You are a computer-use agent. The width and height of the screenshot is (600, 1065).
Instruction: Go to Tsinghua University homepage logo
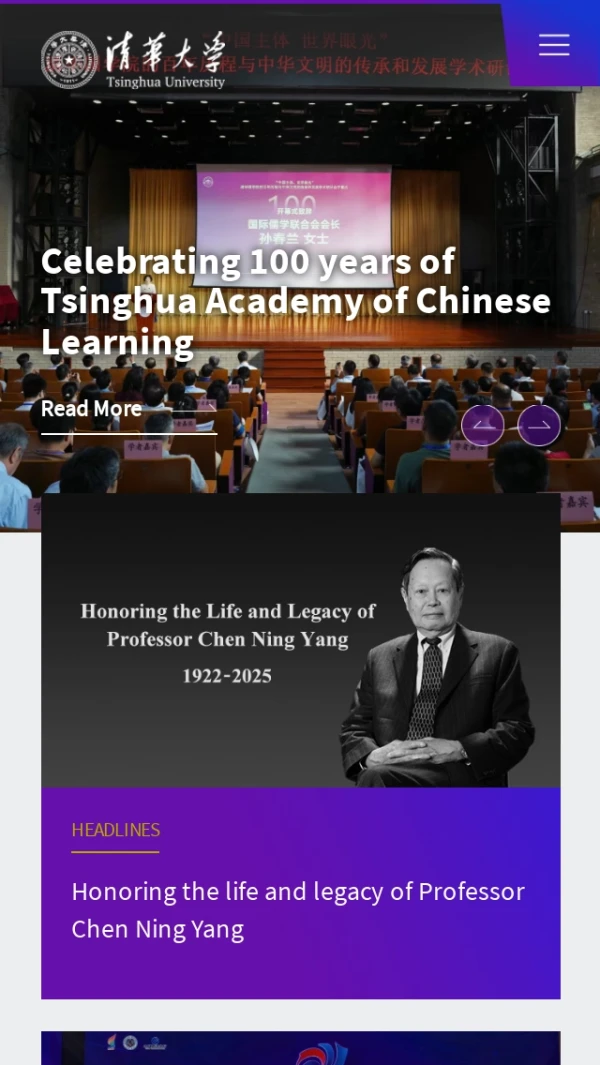click(x=133, y=59)
